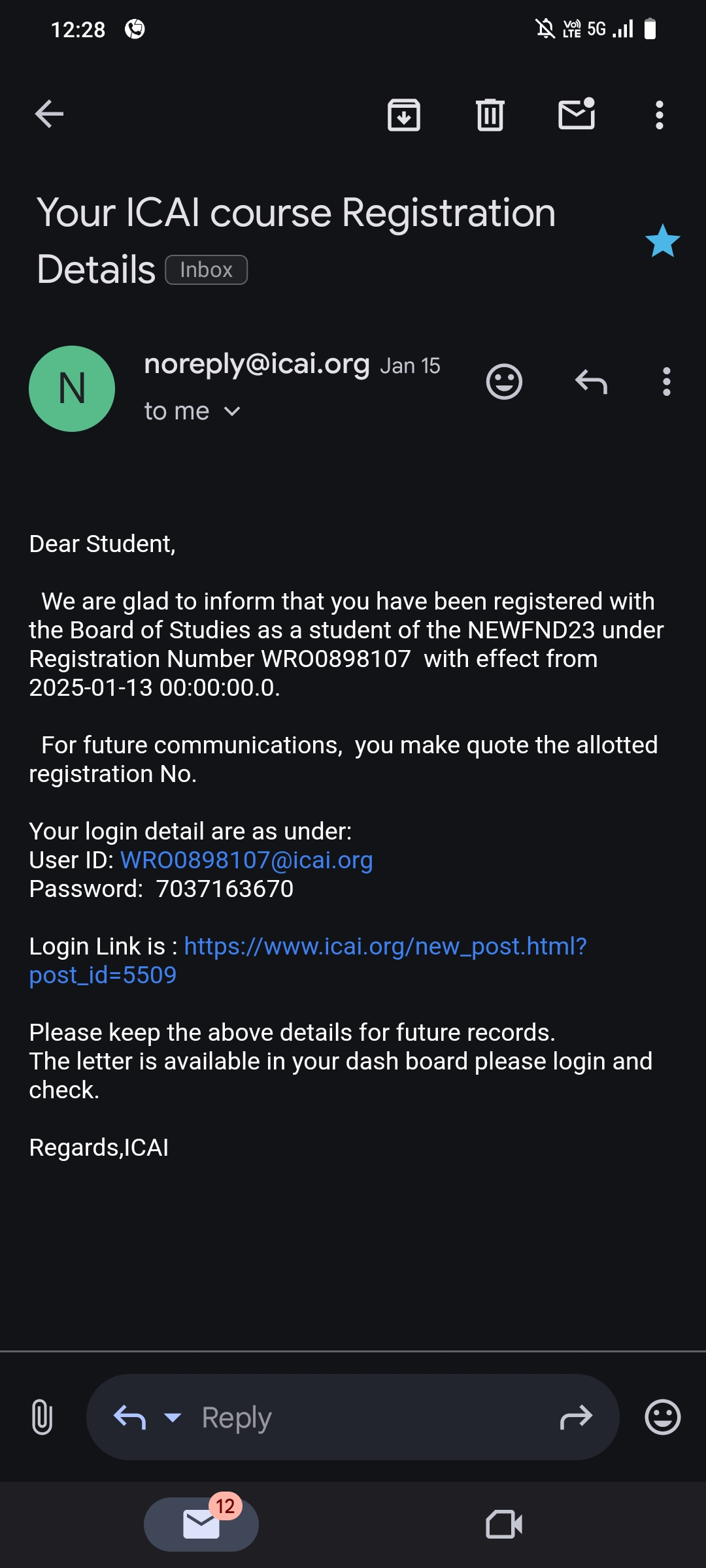Reply using arrow next to sender
This screenshot has height=1568, width=706.
click(x=591, y=382)
